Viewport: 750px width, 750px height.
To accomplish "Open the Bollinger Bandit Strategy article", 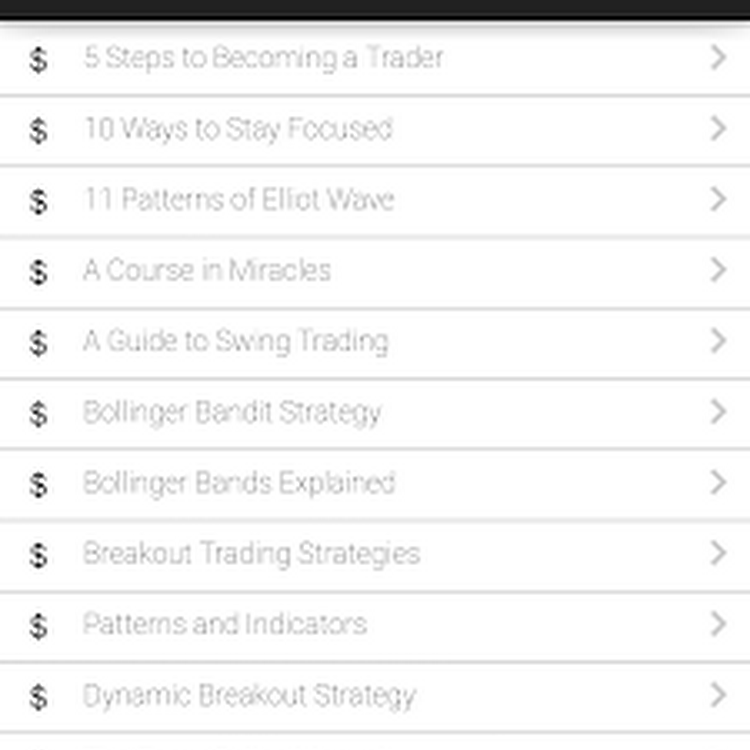I will 232,413.
